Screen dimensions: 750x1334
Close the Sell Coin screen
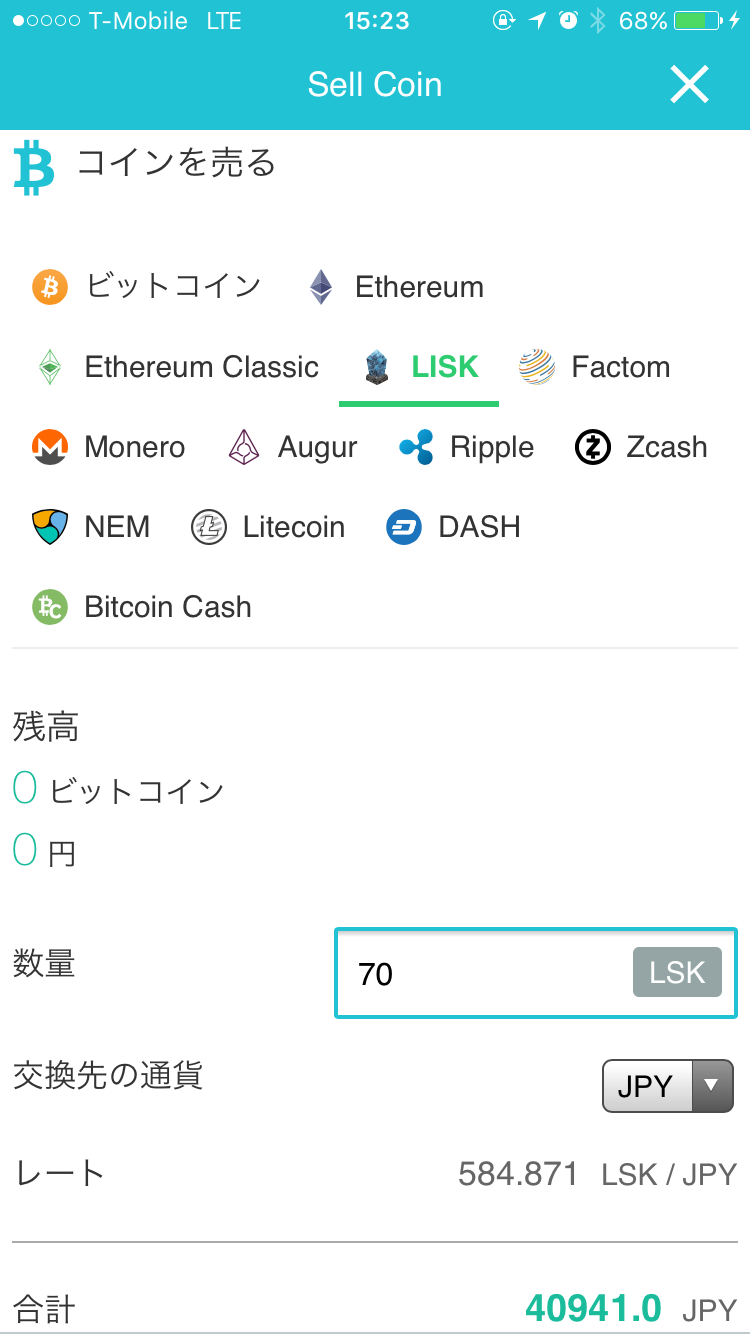point(689,85)
